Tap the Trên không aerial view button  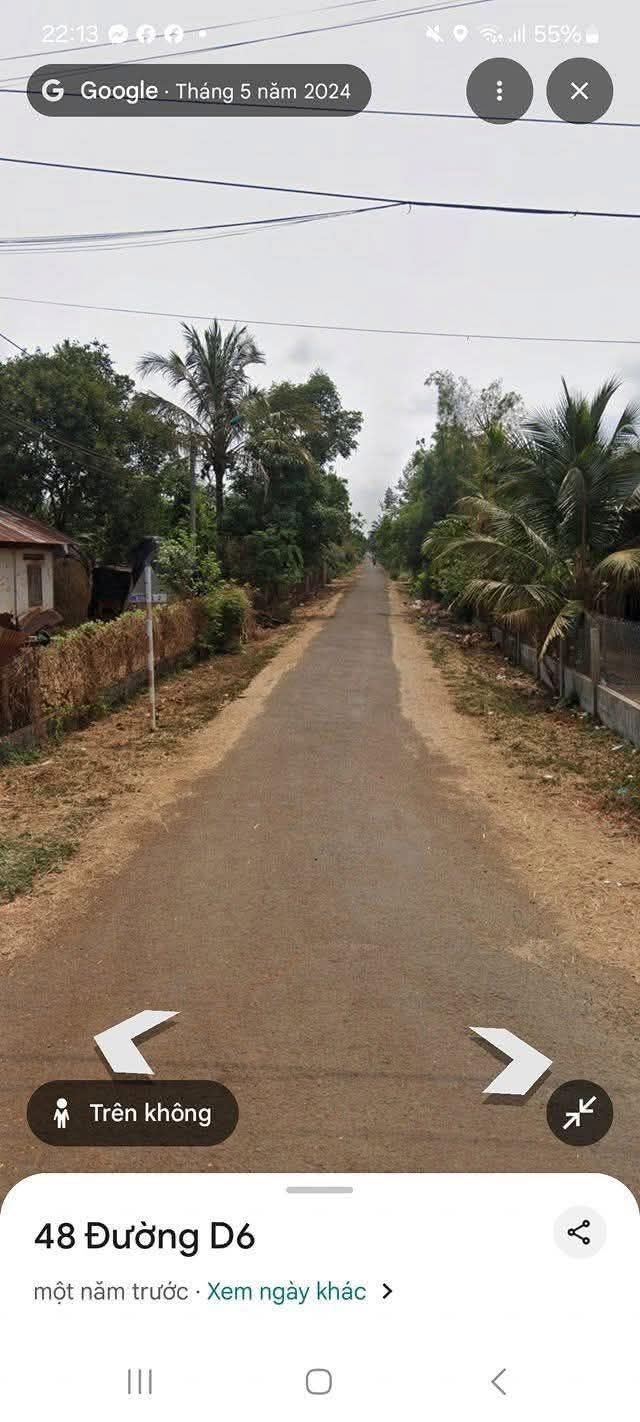click(133, 1113)
